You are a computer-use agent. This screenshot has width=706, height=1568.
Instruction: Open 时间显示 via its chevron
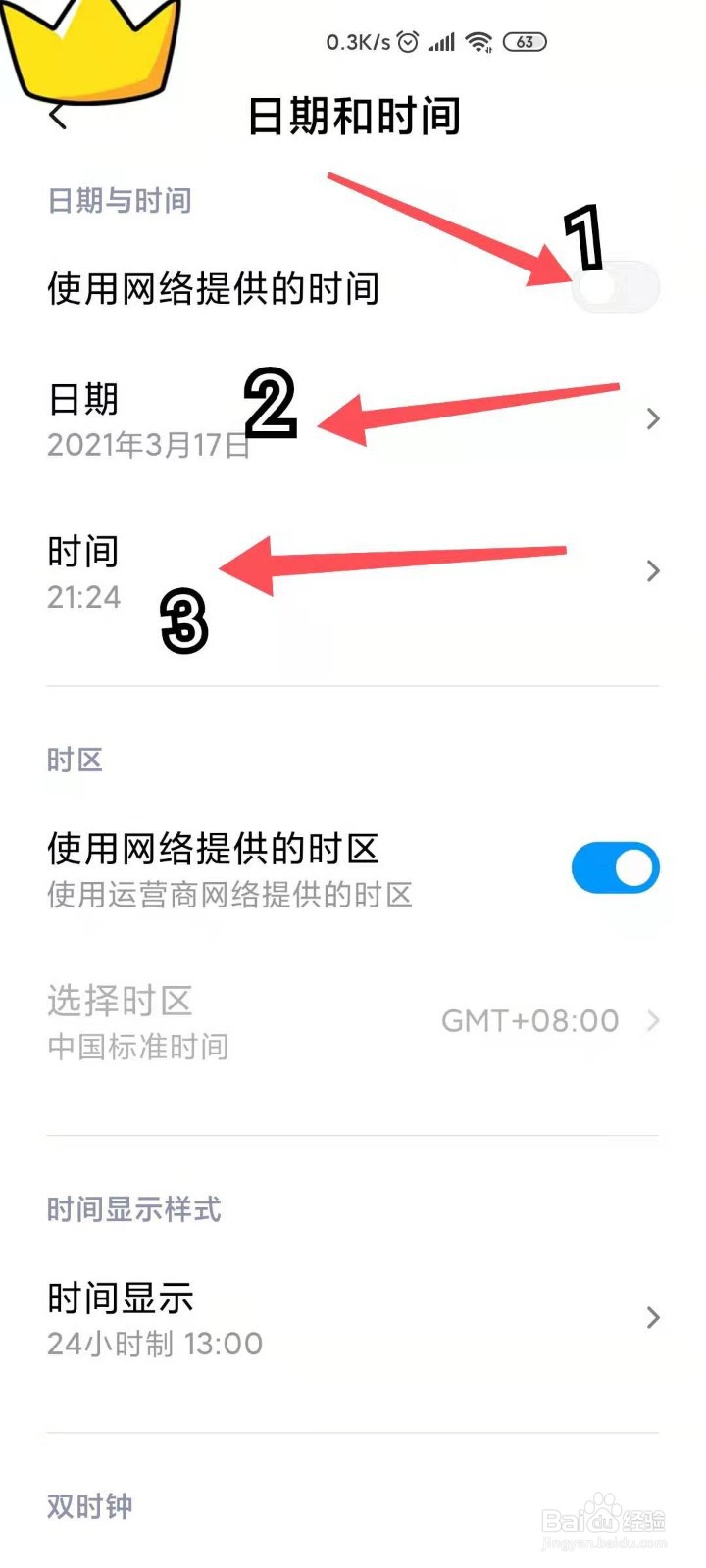(x=653, y=1318)
